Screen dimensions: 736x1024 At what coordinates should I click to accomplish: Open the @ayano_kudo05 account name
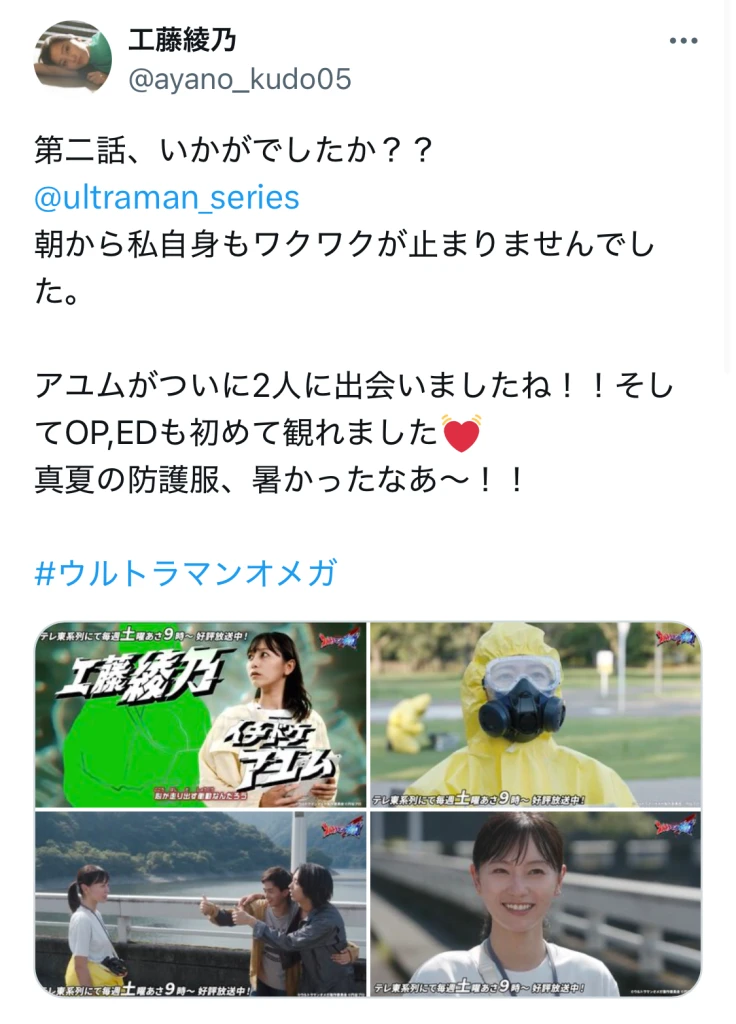click(x=240, y=80)
